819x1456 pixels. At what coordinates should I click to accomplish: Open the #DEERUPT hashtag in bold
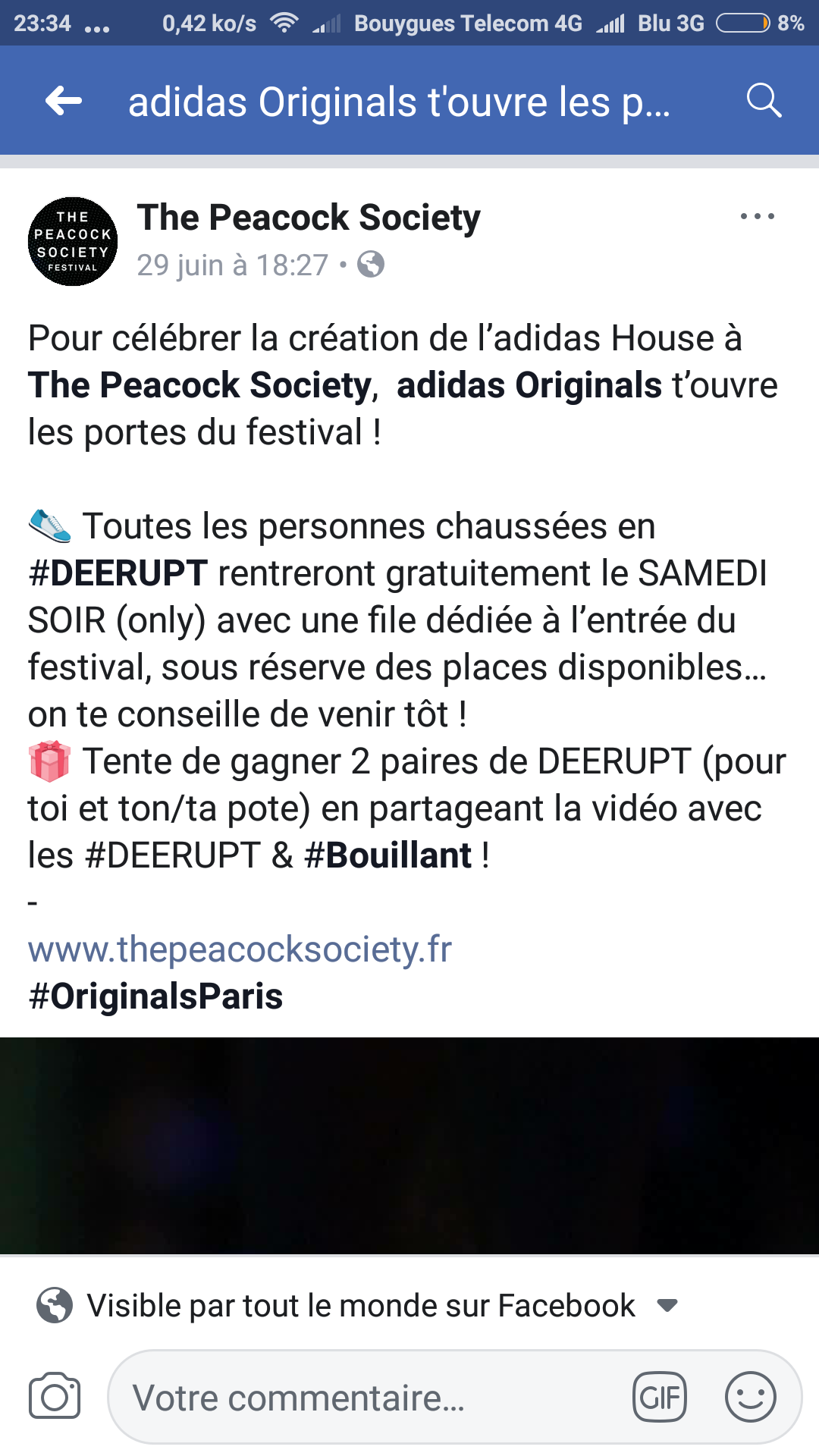(118, 573)
